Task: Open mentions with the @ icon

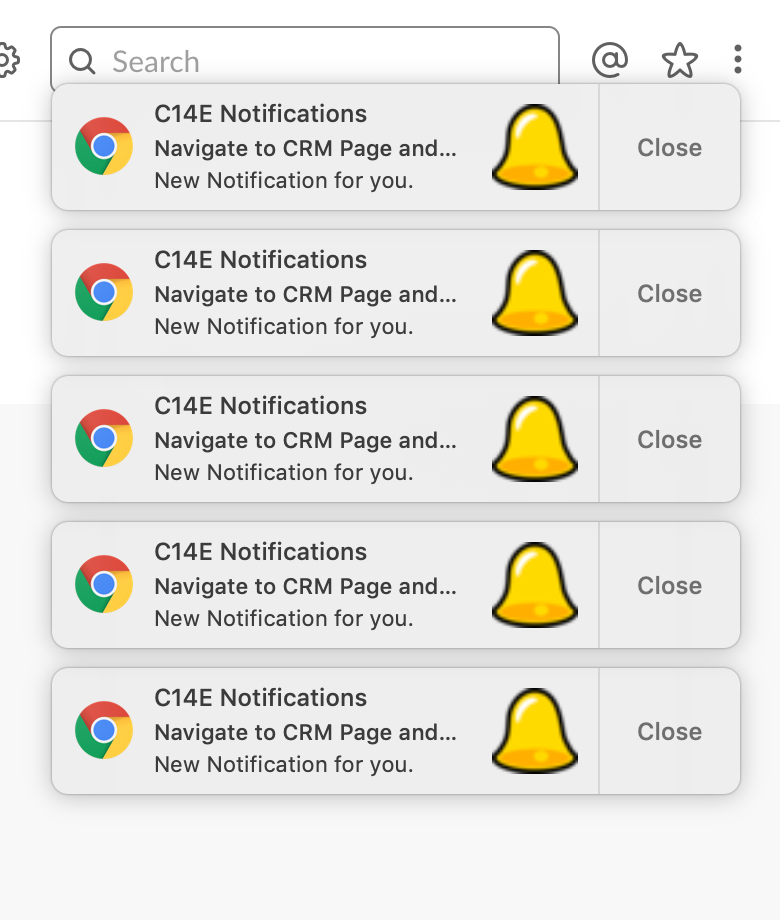Action: coord(610,60)
